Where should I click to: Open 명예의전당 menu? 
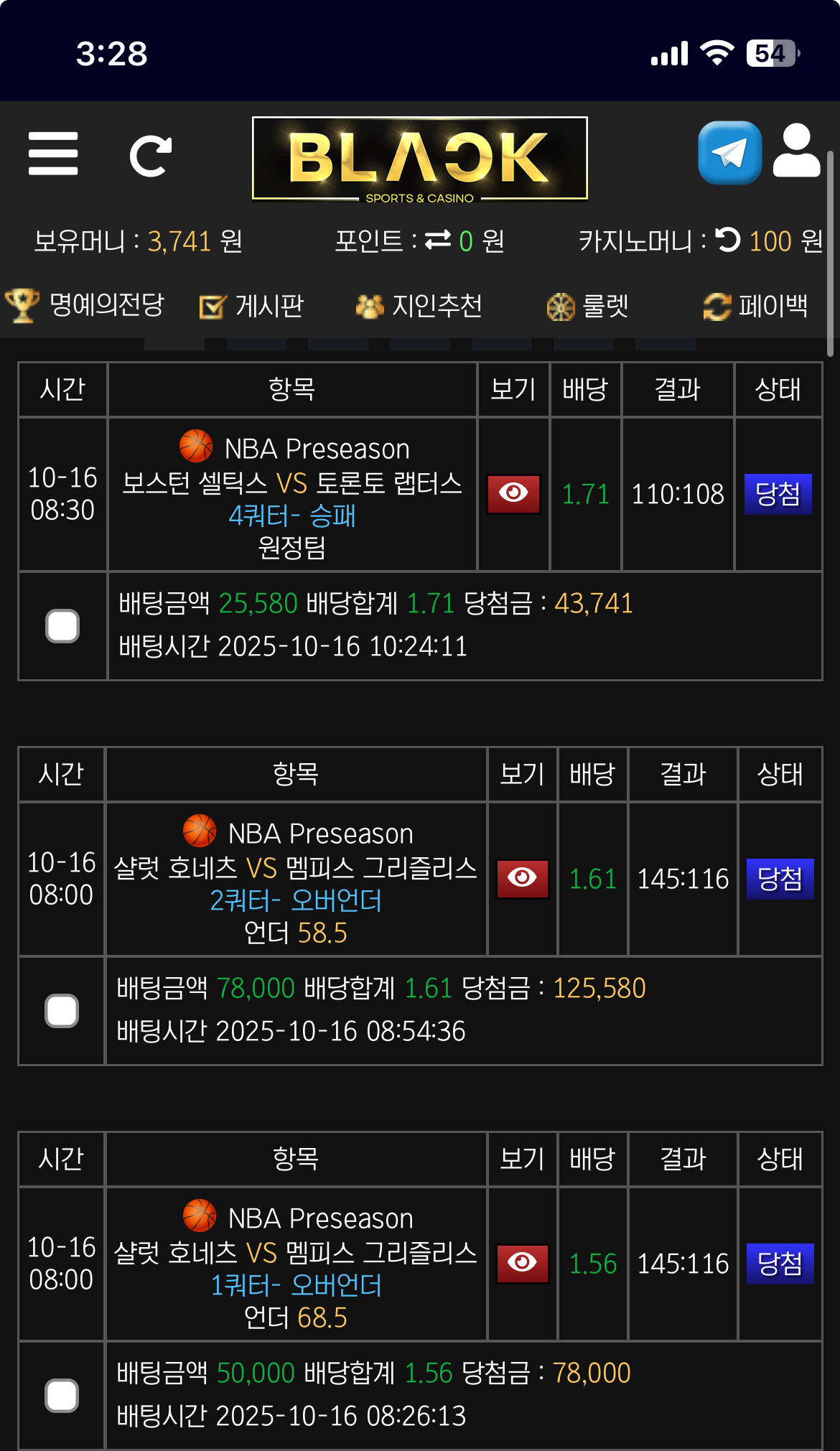[85, 306]
